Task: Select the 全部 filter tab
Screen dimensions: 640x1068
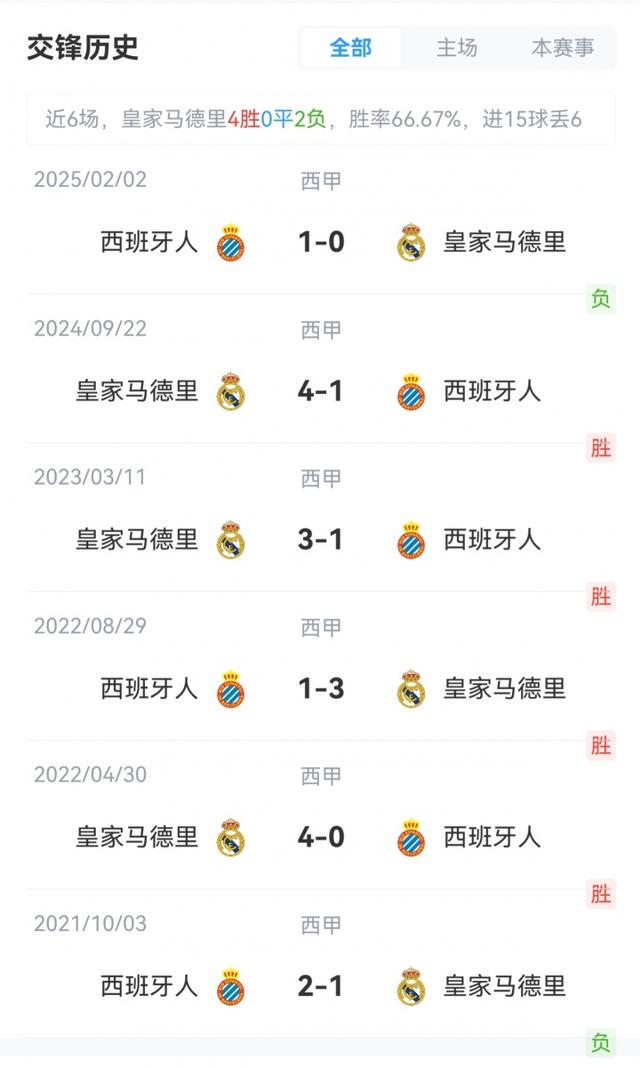Action: click(x=351, y=47)
